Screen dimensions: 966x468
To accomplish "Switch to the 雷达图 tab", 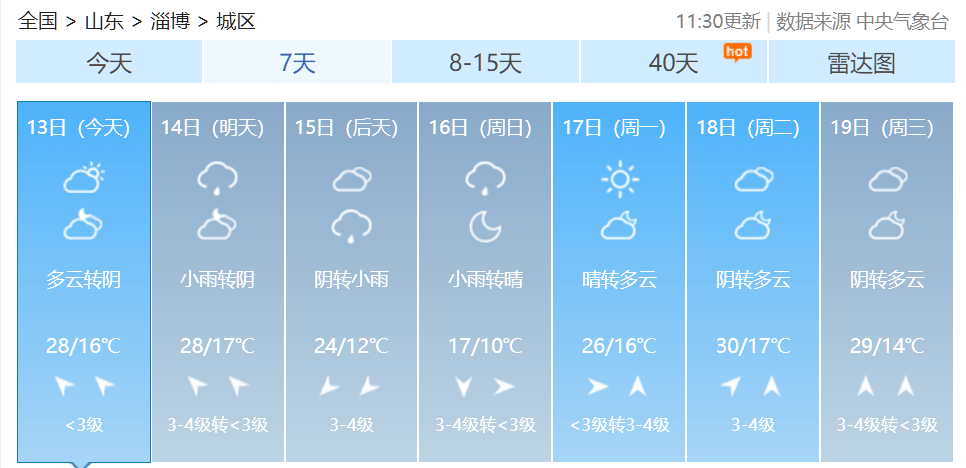I will pos(860,63).
